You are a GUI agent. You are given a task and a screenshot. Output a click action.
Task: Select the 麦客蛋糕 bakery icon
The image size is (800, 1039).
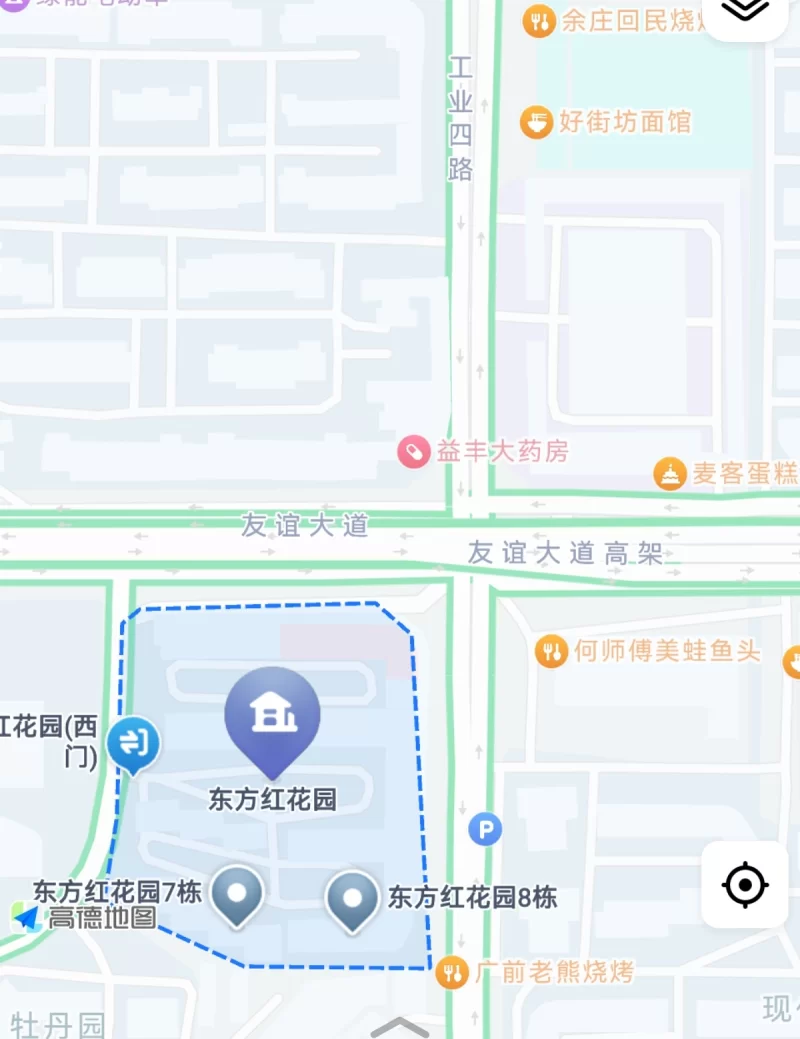[670, 472]
